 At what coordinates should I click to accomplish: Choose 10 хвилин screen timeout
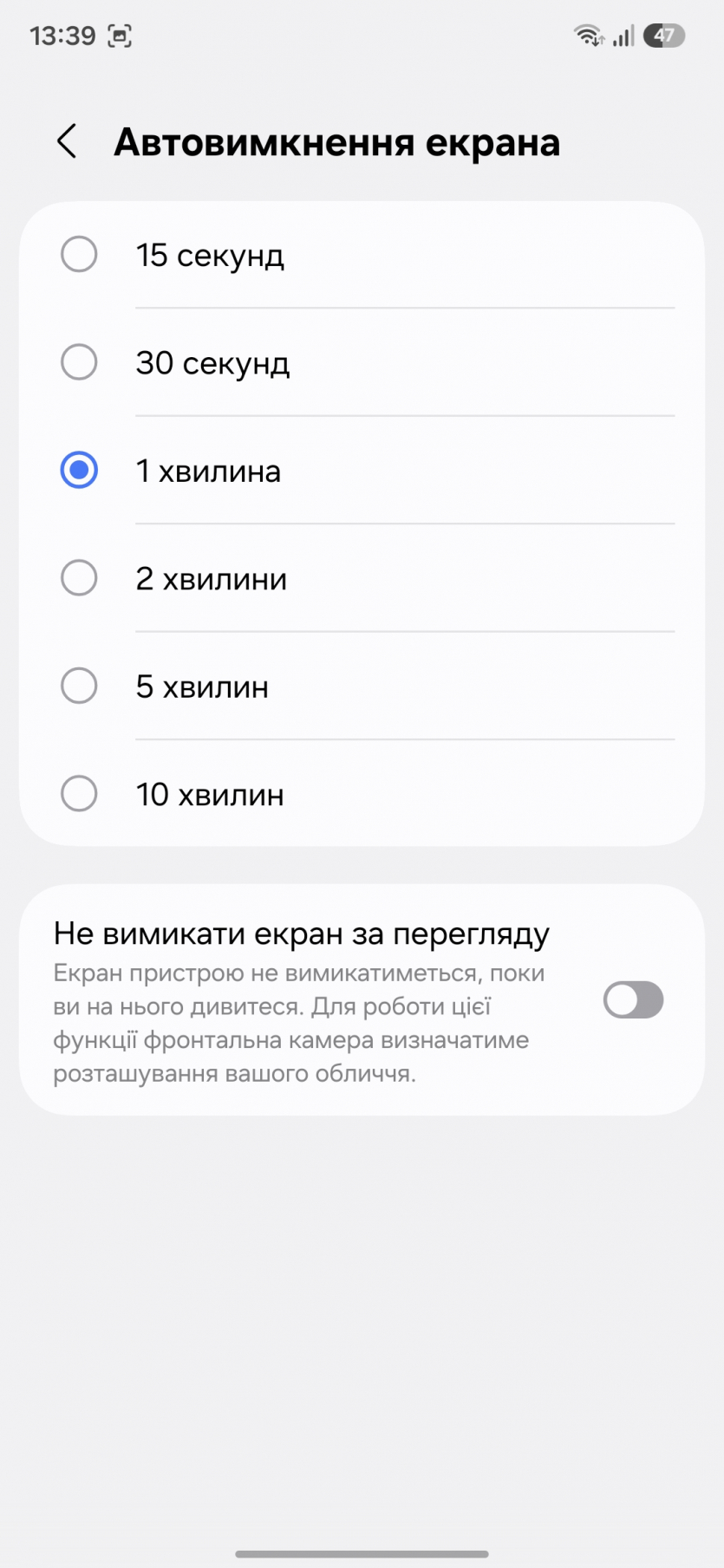pos(79,794)
